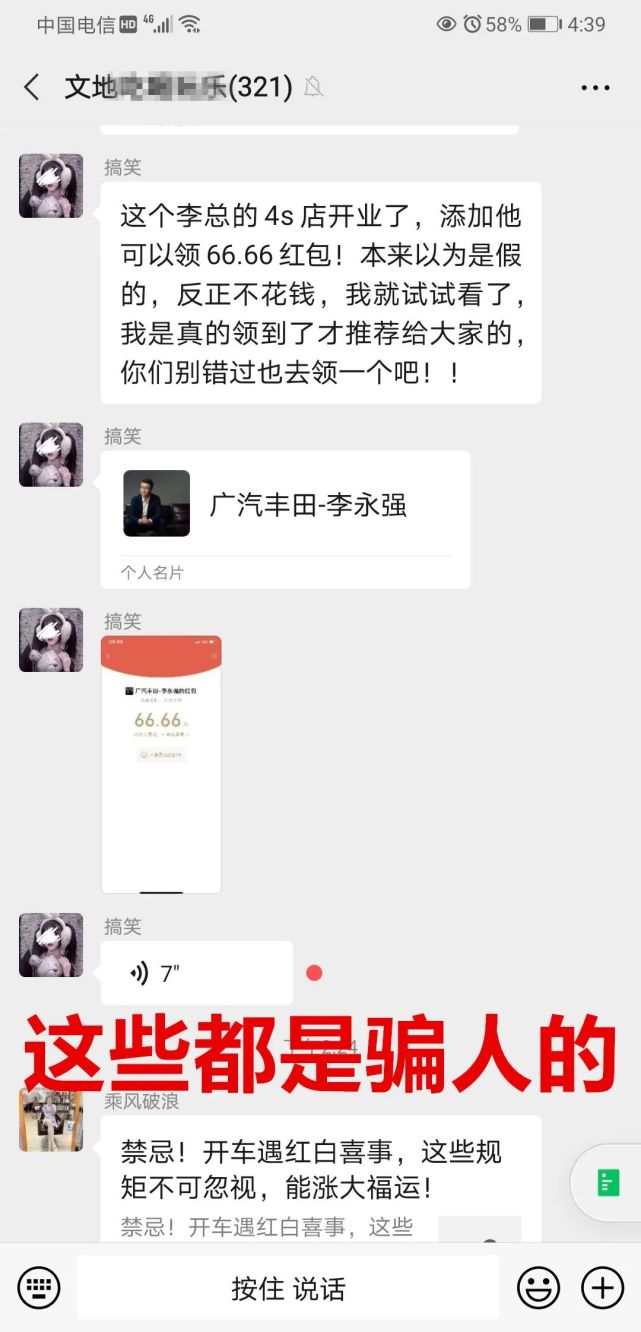This screenshot has height=1332, width=641.
Task: Go back from the group chat
Action: [32, 88]
